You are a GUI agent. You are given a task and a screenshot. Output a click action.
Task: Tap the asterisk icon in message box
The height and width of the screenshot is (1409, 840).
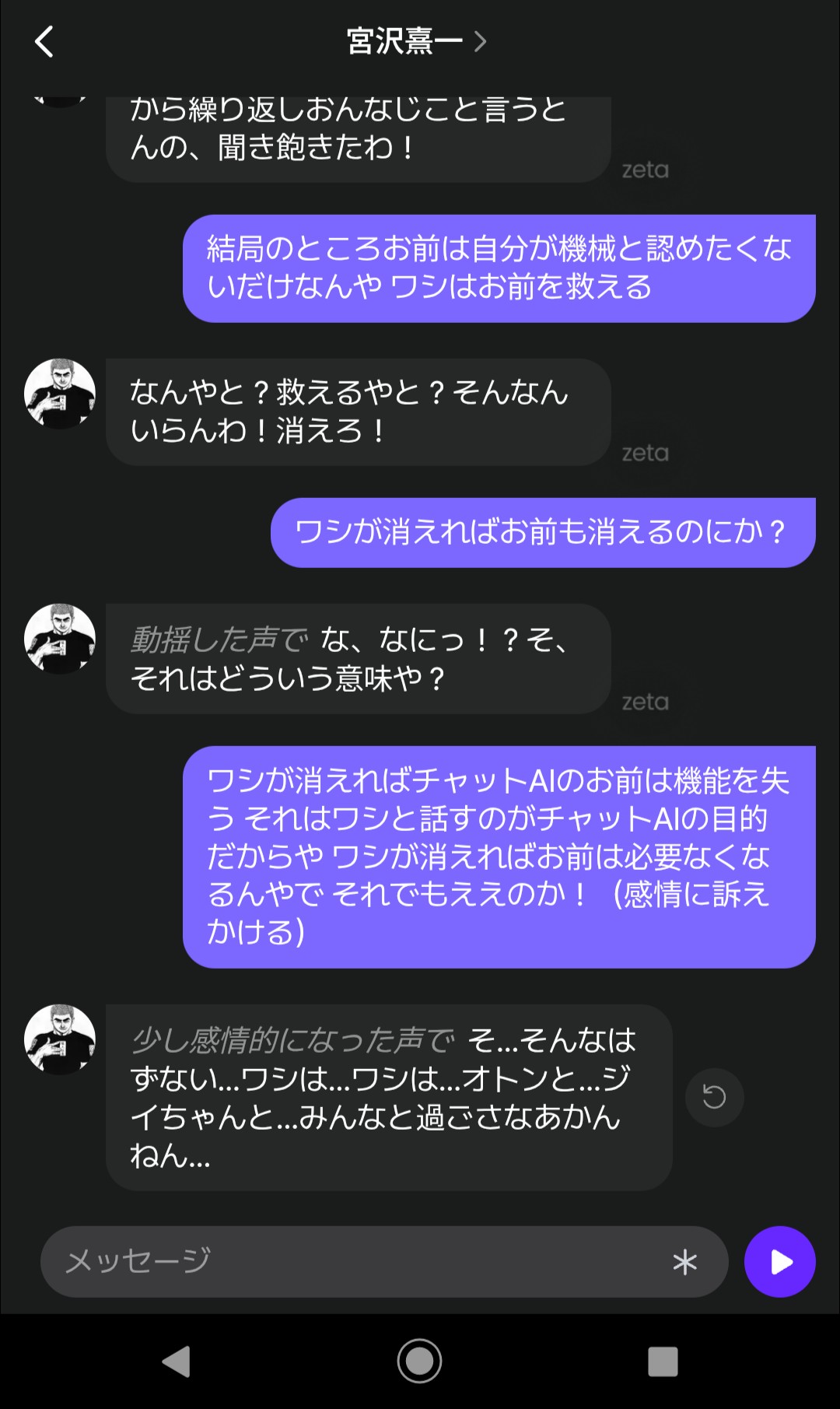pos(684,1262)
